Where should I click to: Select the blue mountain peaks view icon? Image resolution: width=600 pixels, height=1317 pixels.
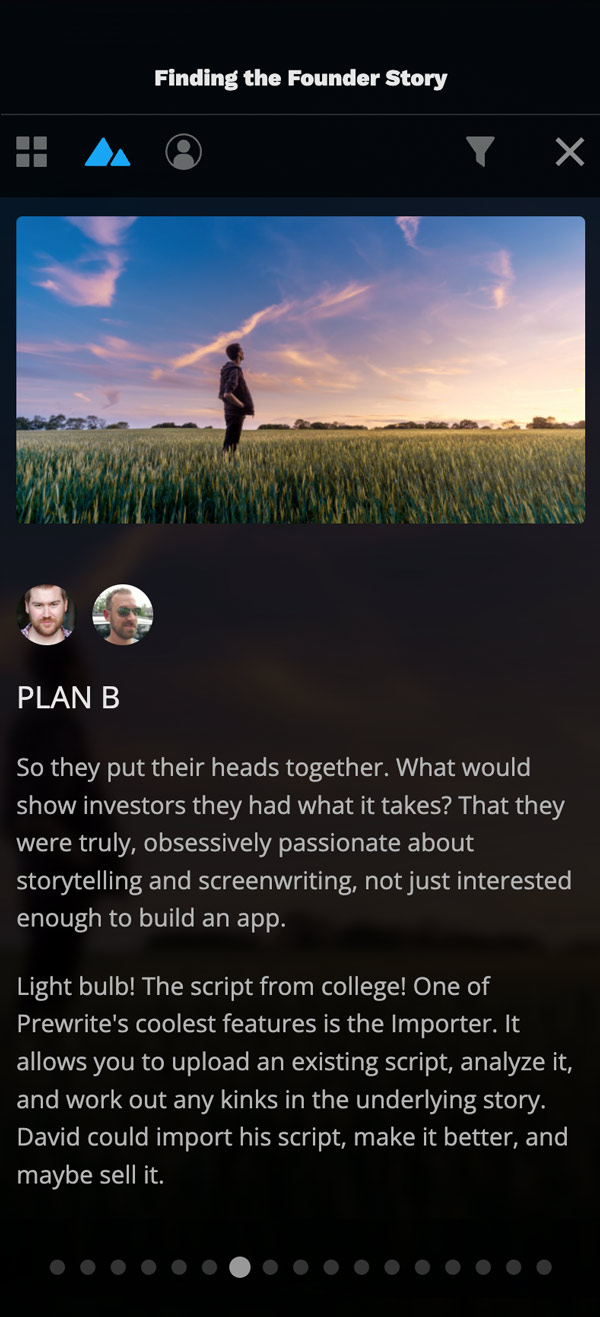tap(108, 152)
